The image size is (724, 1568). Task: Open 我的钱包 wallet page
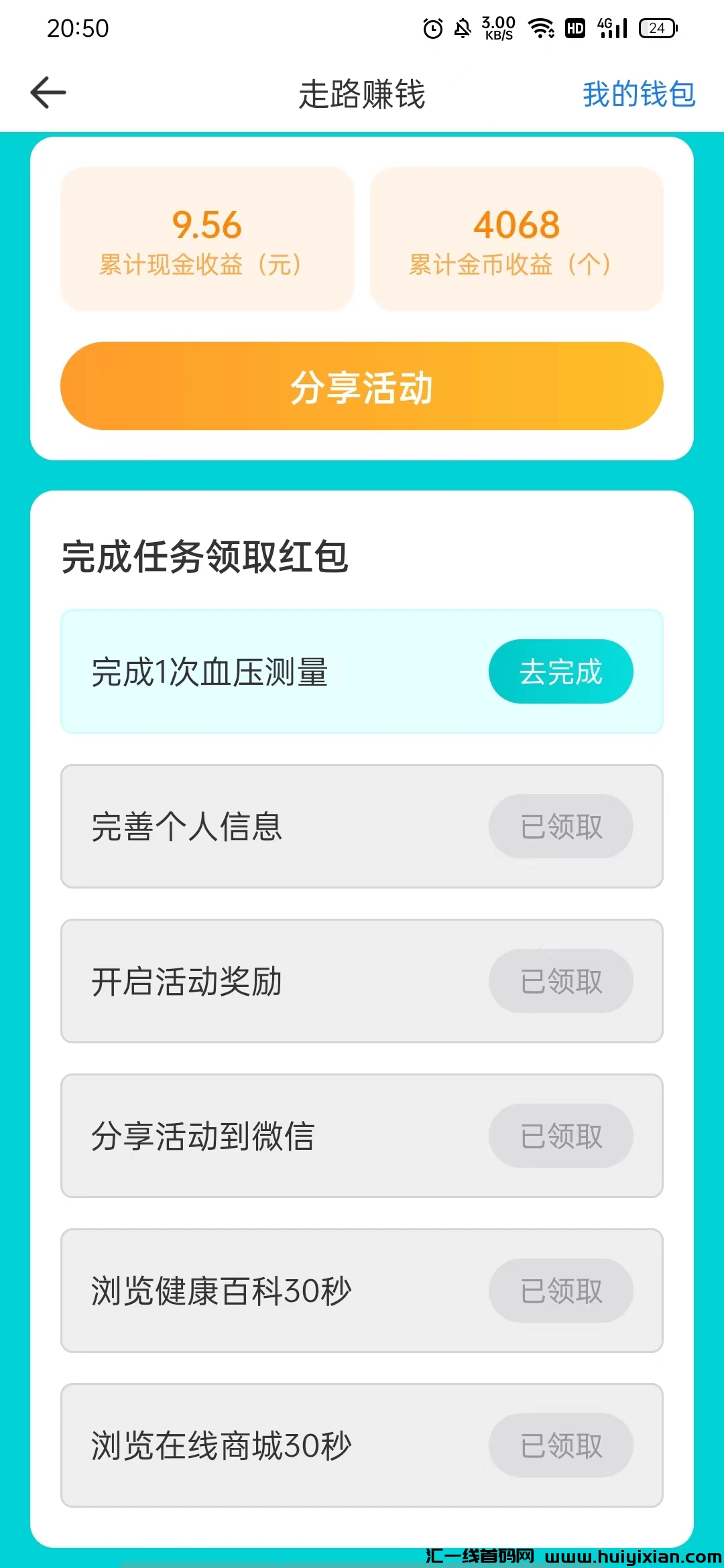(638, 95)
